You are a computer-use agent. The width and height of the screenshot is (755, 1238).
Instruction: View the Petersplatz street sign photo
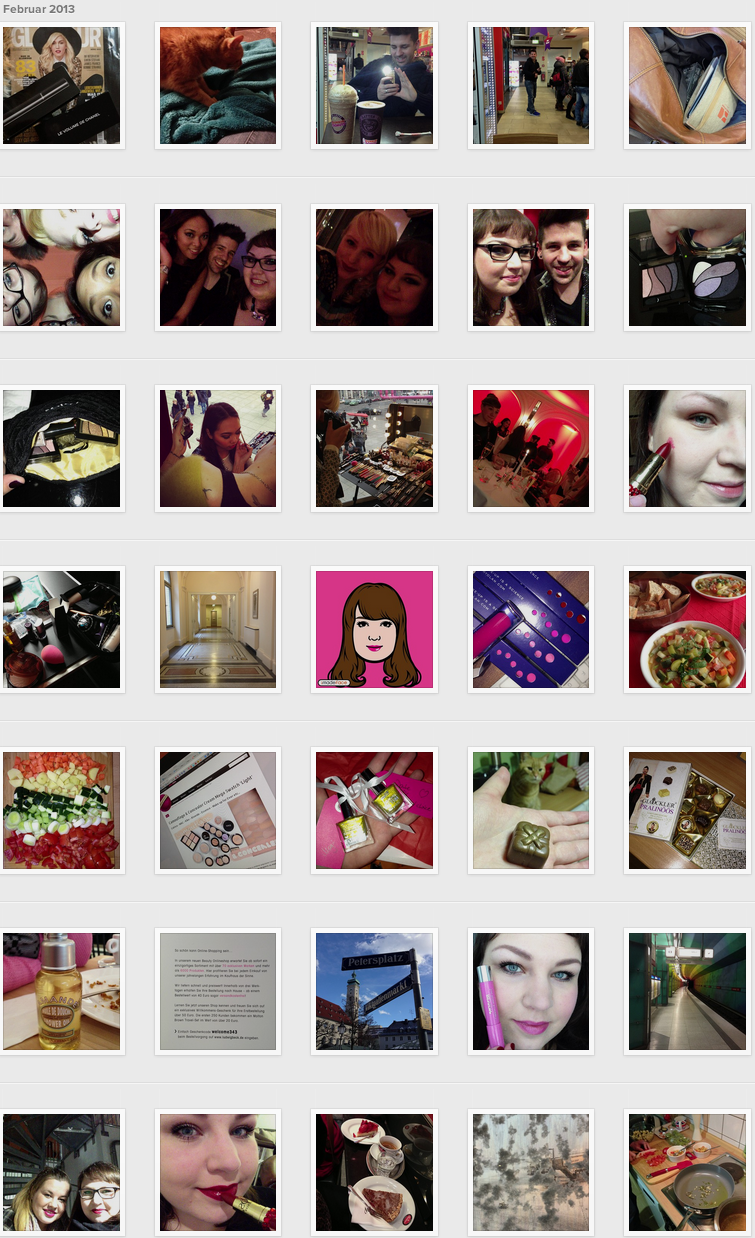click(x=374, y=992)
